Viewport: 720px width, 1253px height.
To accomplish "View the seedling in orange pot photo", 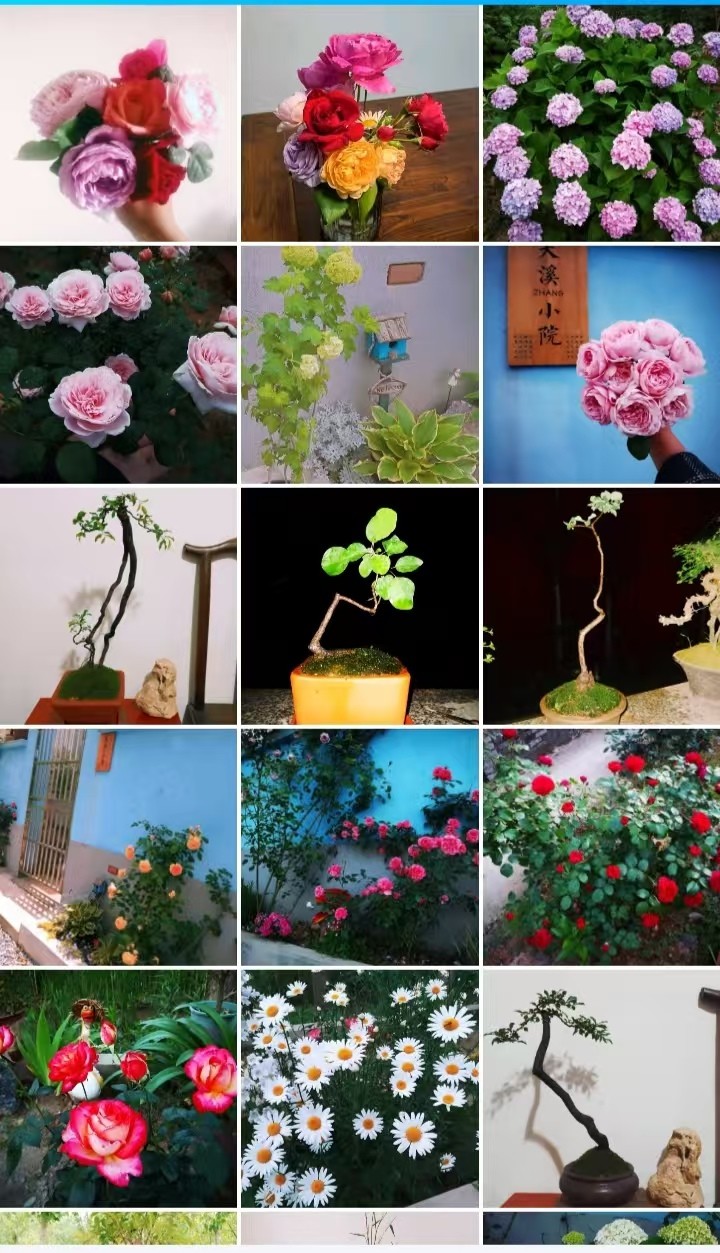I will click(x=360, y=606).
